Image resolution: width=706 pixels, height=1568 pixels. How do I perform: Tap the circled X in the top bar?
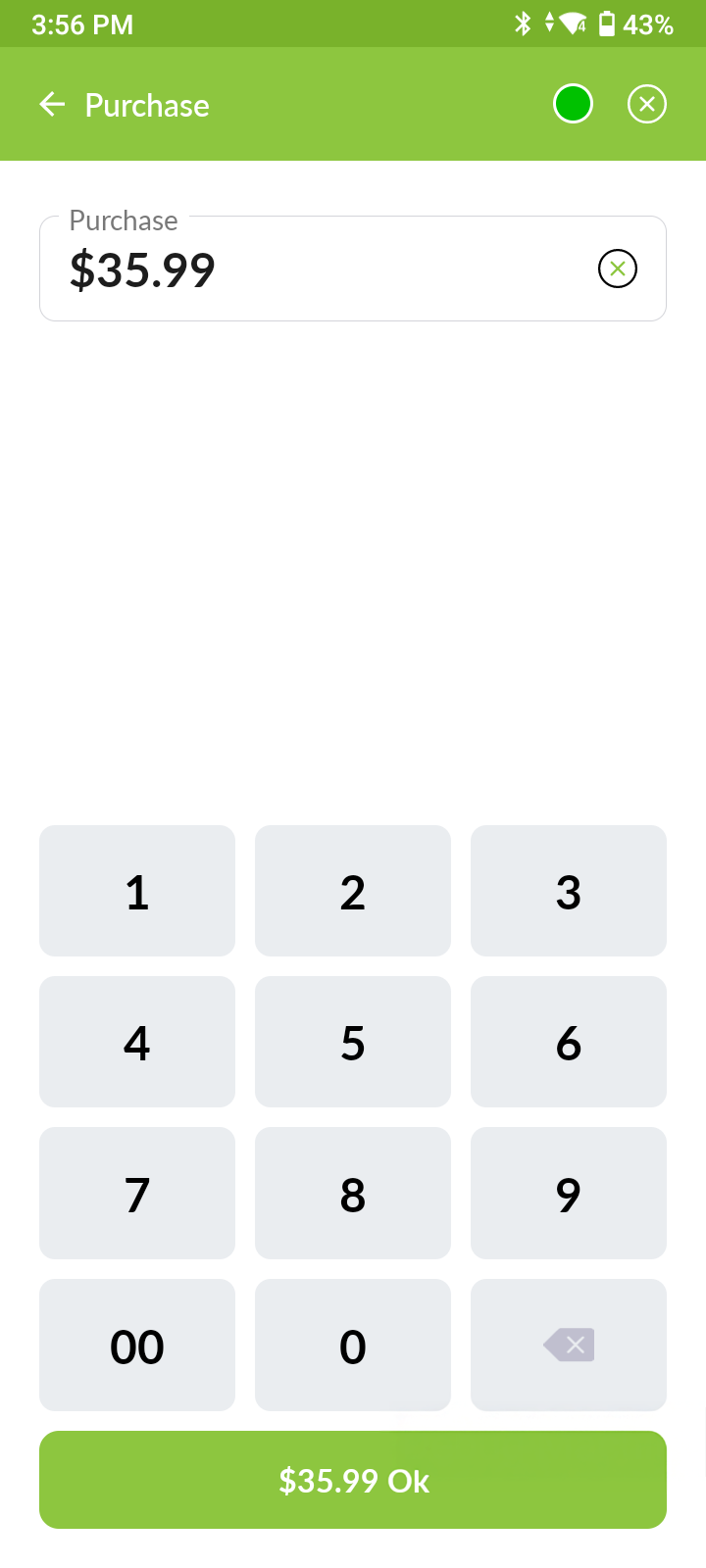pyautogui.click(x=646, y=103)
